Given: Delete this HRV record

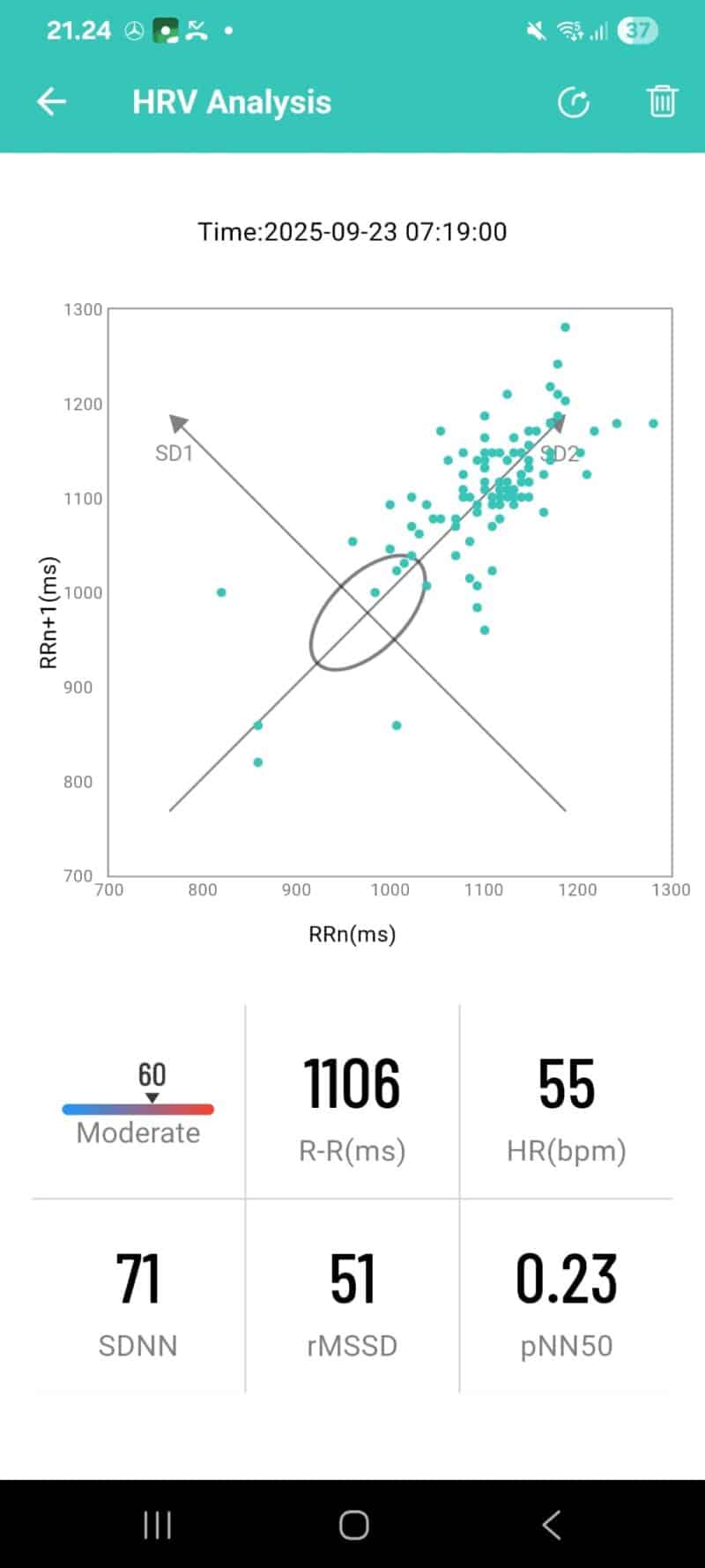Looking at the screenshot, I should 662,102.
